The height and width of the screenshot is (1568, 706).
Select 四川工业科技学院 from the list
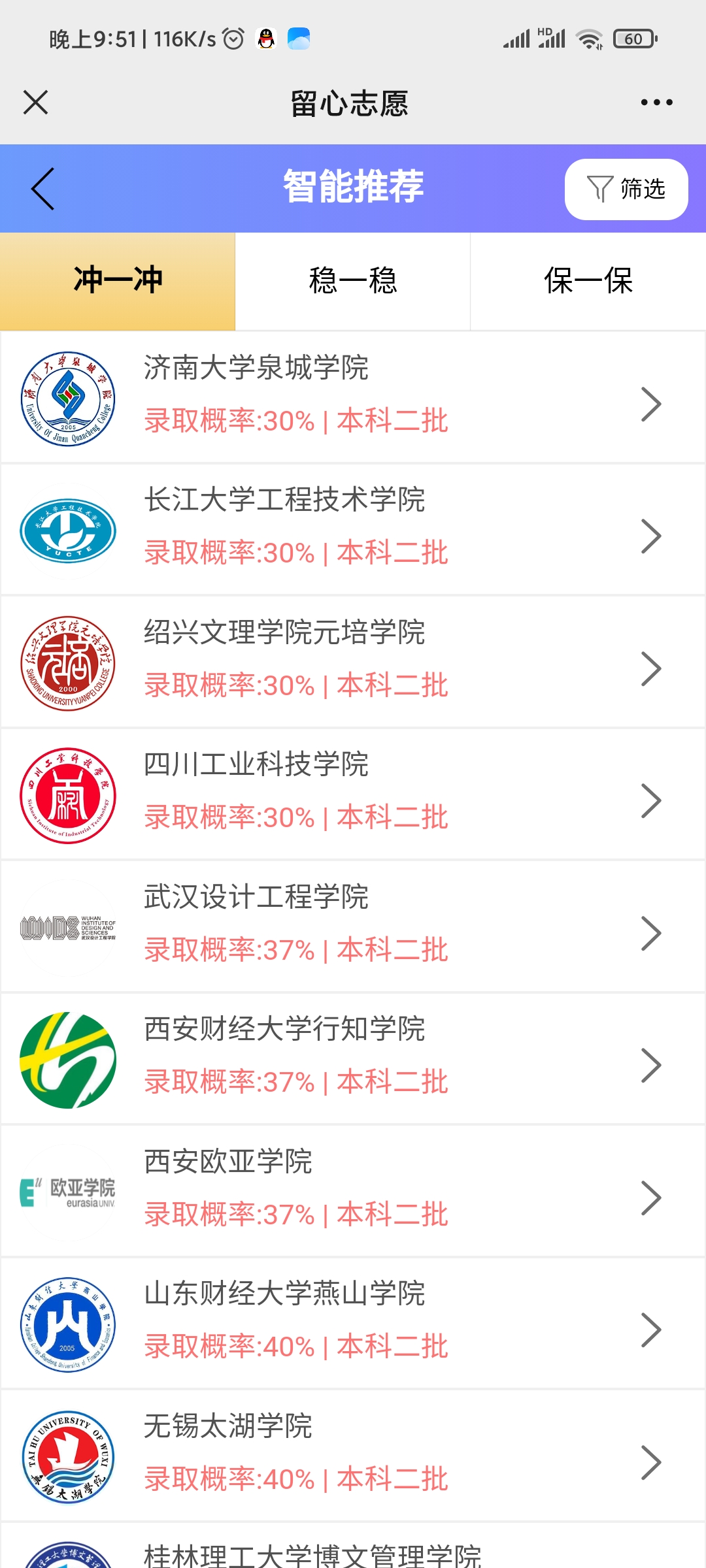(353, 794)
